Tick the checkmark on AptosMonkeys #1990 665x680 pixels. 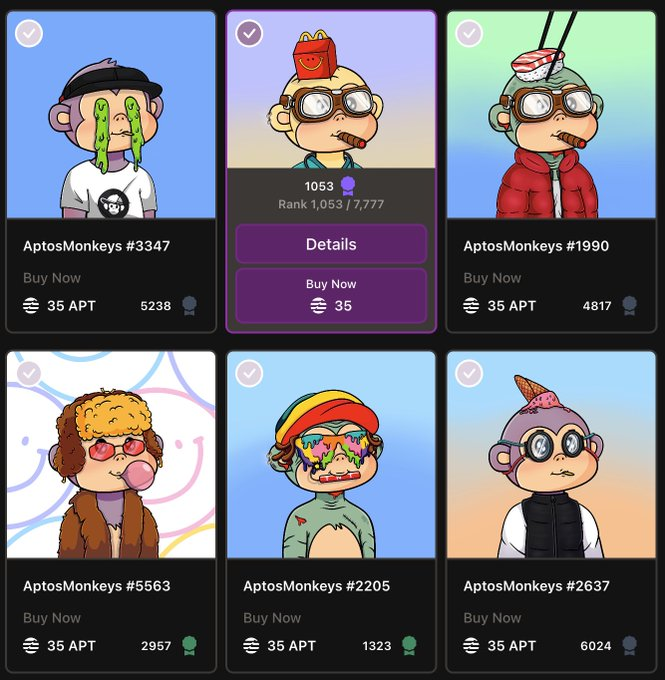click(x=469, y=33)
